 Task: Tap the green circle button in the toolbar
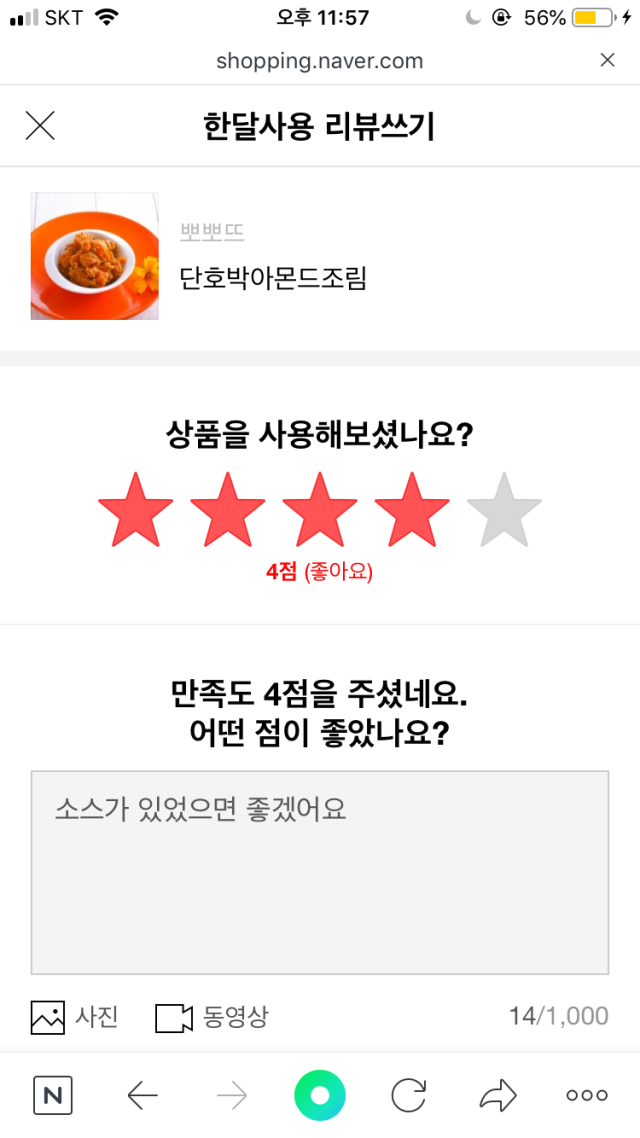tap(320, 1096)
